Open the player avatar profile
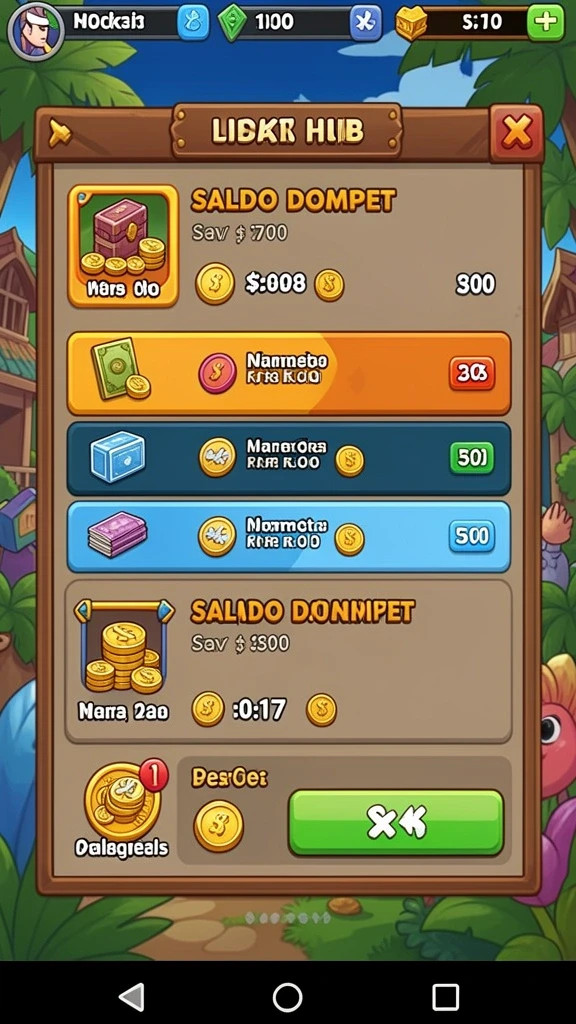The width and height of the screenshot is (576, 1024). [36, 30]
